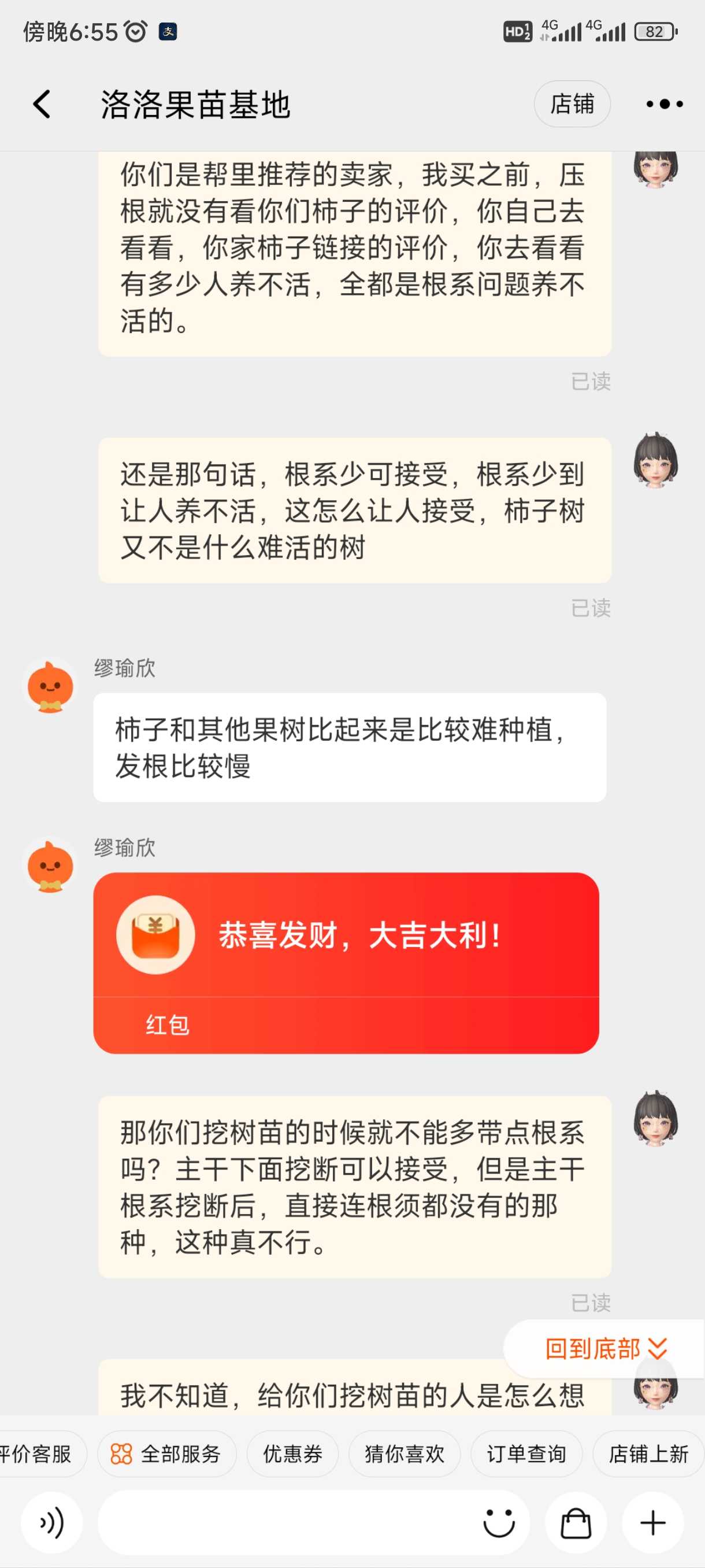Image resolution: width=705 pixels, height=1568 pixels.
Task: Open the three-dot overflow menu
Action: 664,104
